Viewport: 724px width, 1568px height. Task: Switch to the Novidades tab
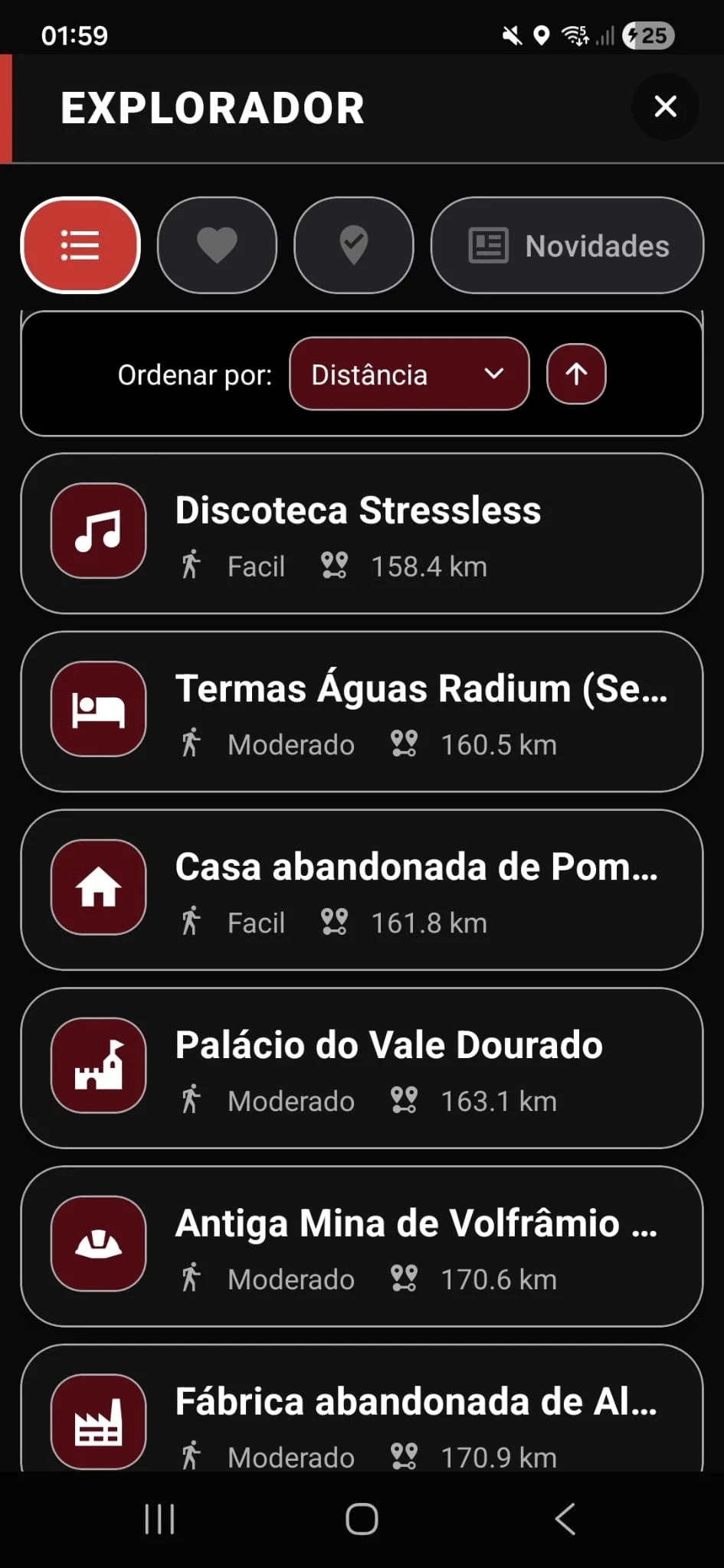tap(567, 246)
